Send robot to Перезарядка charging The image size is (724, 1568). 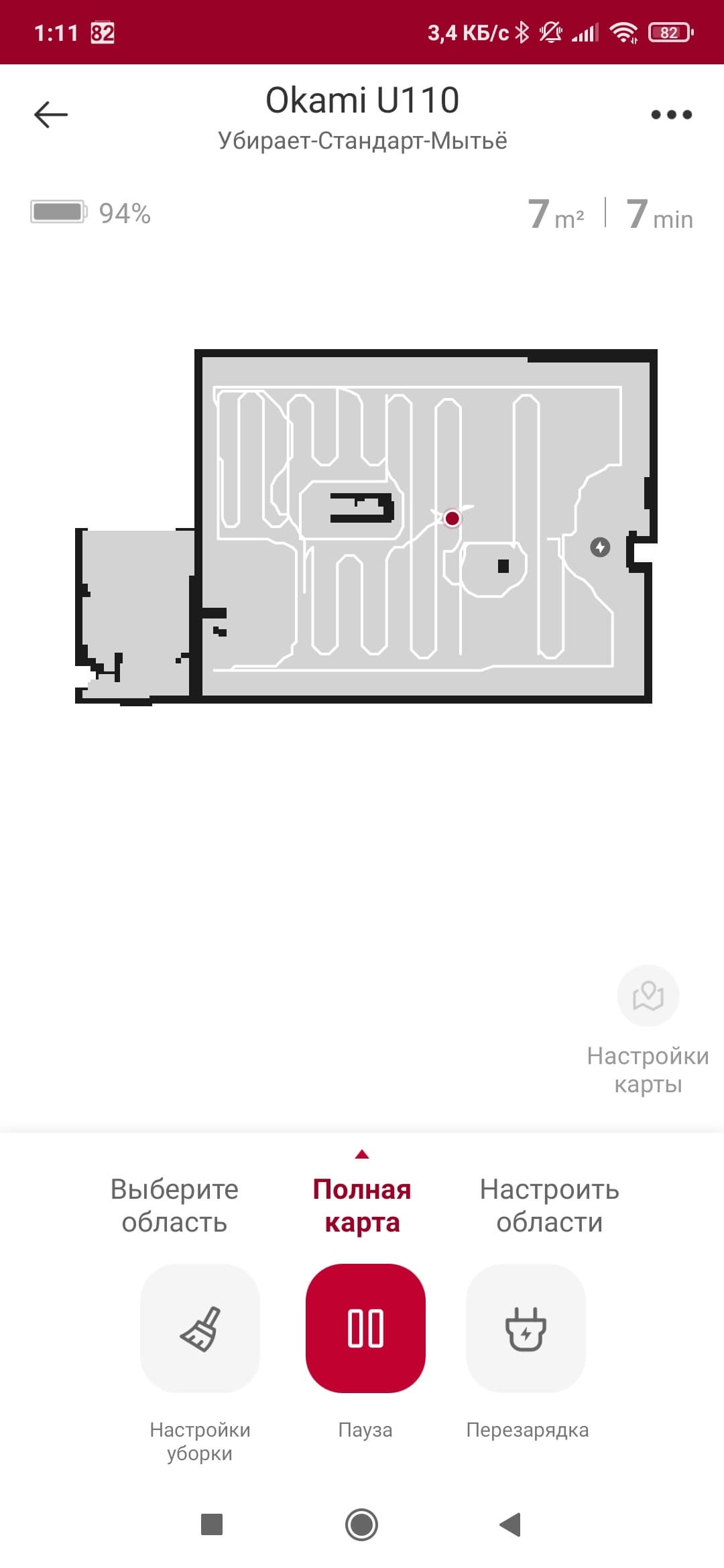526,1328
